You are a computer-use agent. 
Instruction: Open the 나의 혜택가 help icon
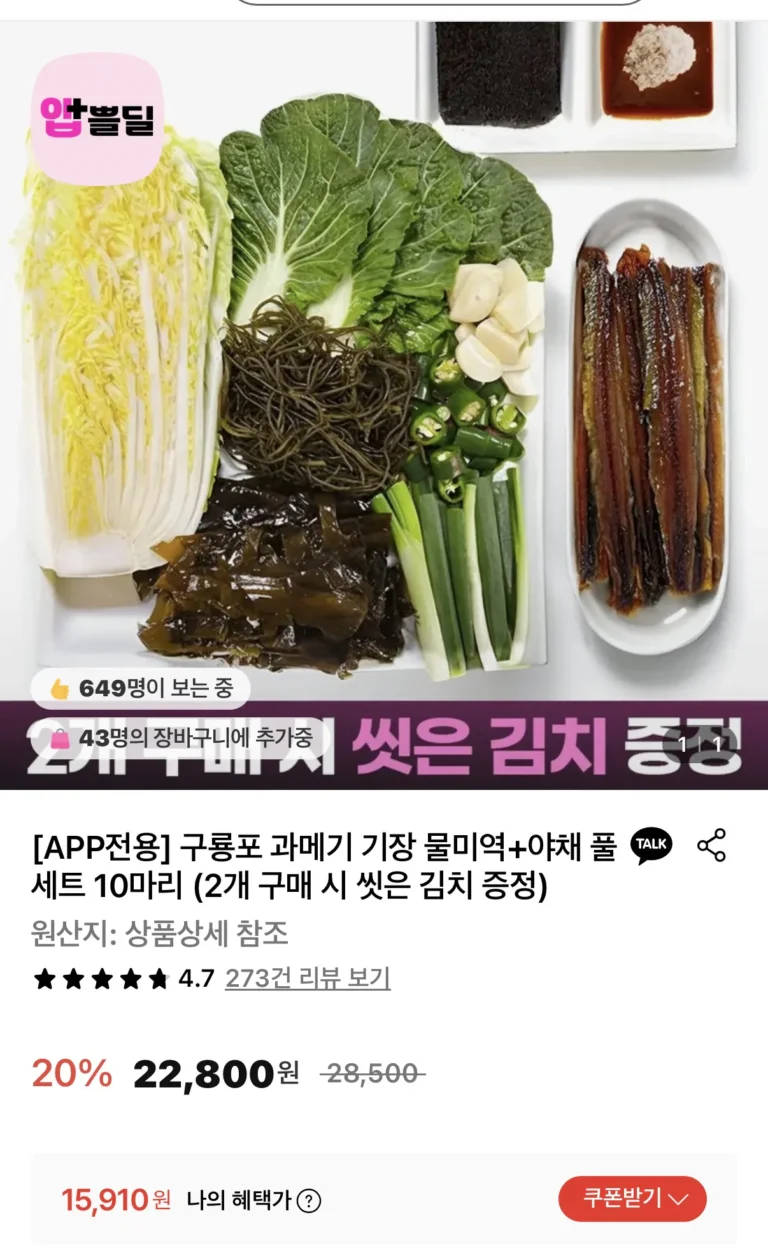[x=310, y=1200]
